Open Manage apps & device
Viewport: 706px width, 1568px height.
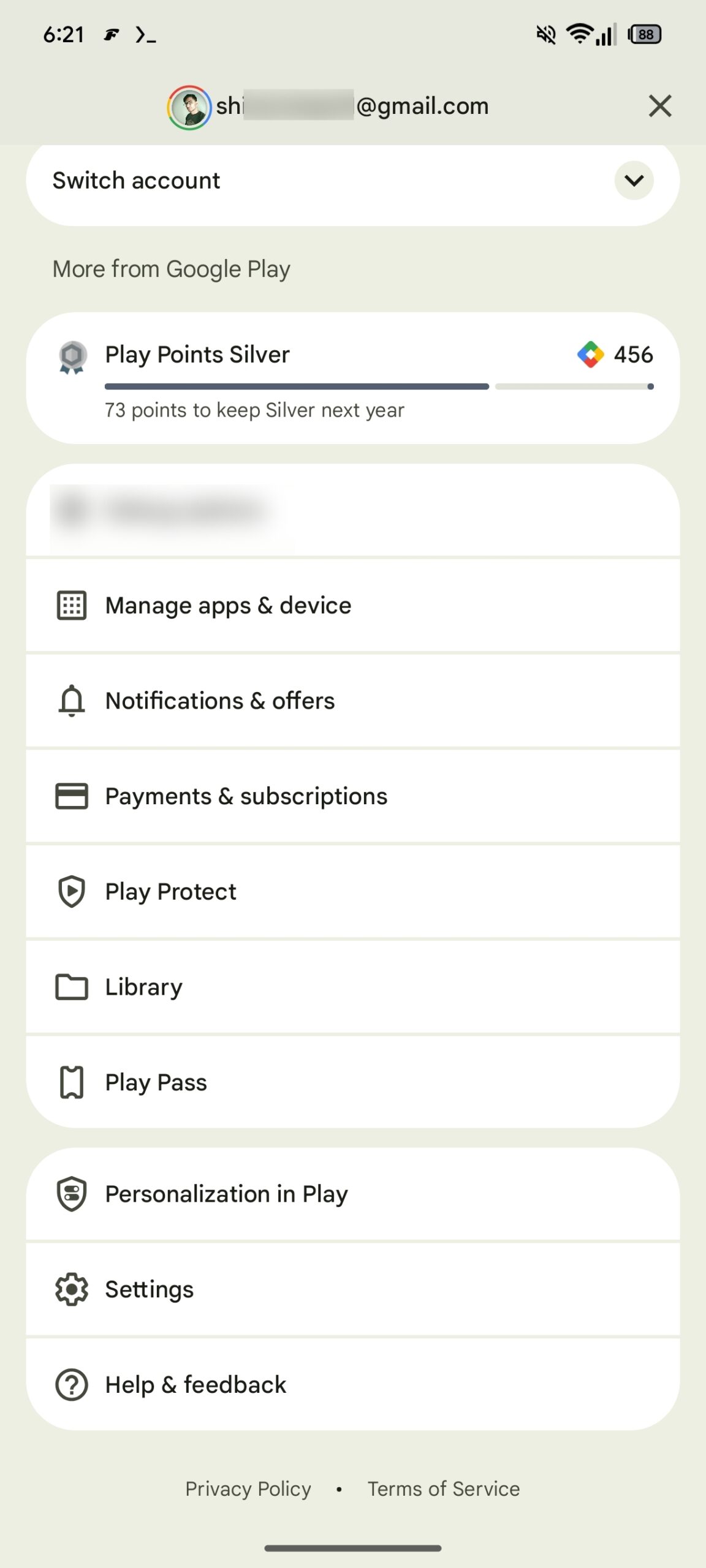point(352,605)
